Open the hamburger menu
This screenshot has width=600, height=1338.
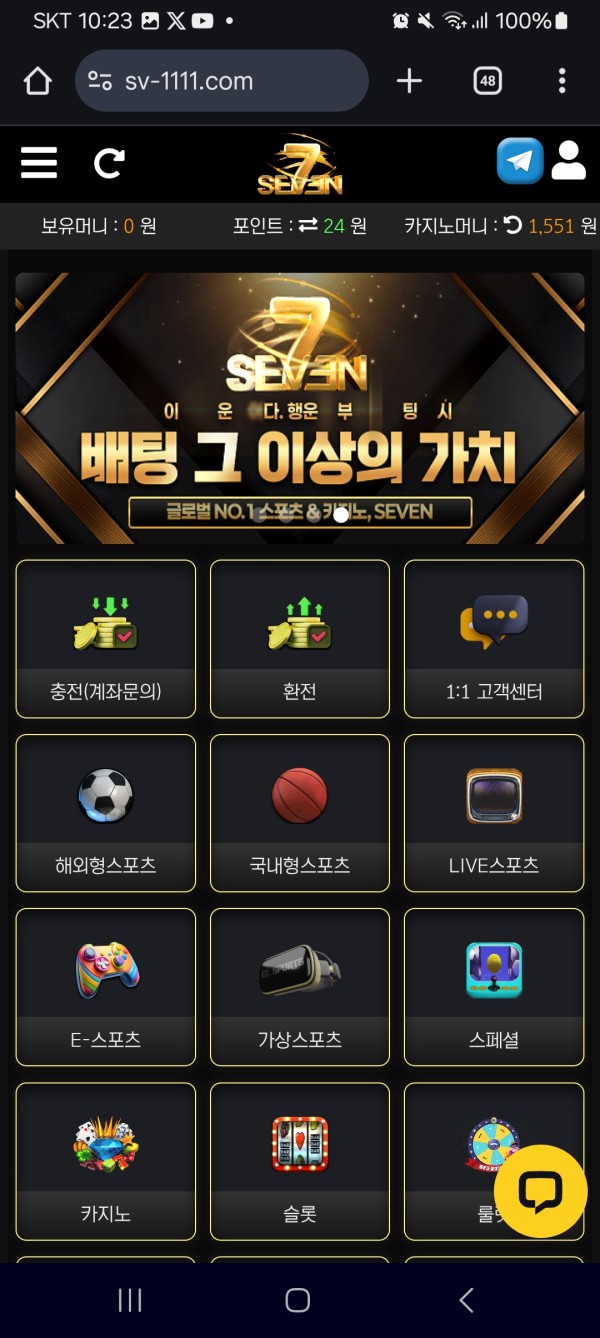(x=39, y=162)
